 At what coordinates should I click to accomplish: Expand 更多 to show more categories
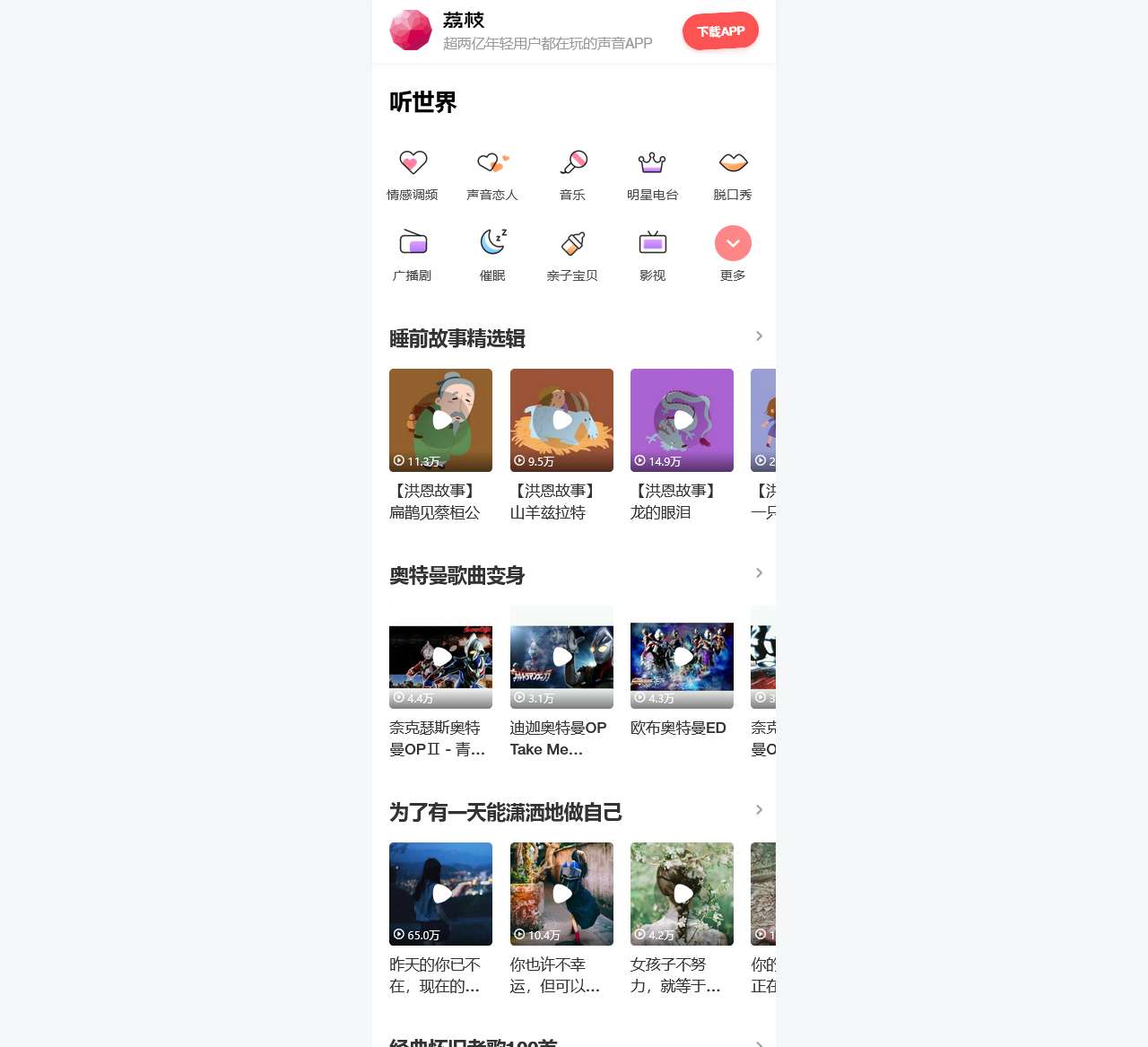733,245
